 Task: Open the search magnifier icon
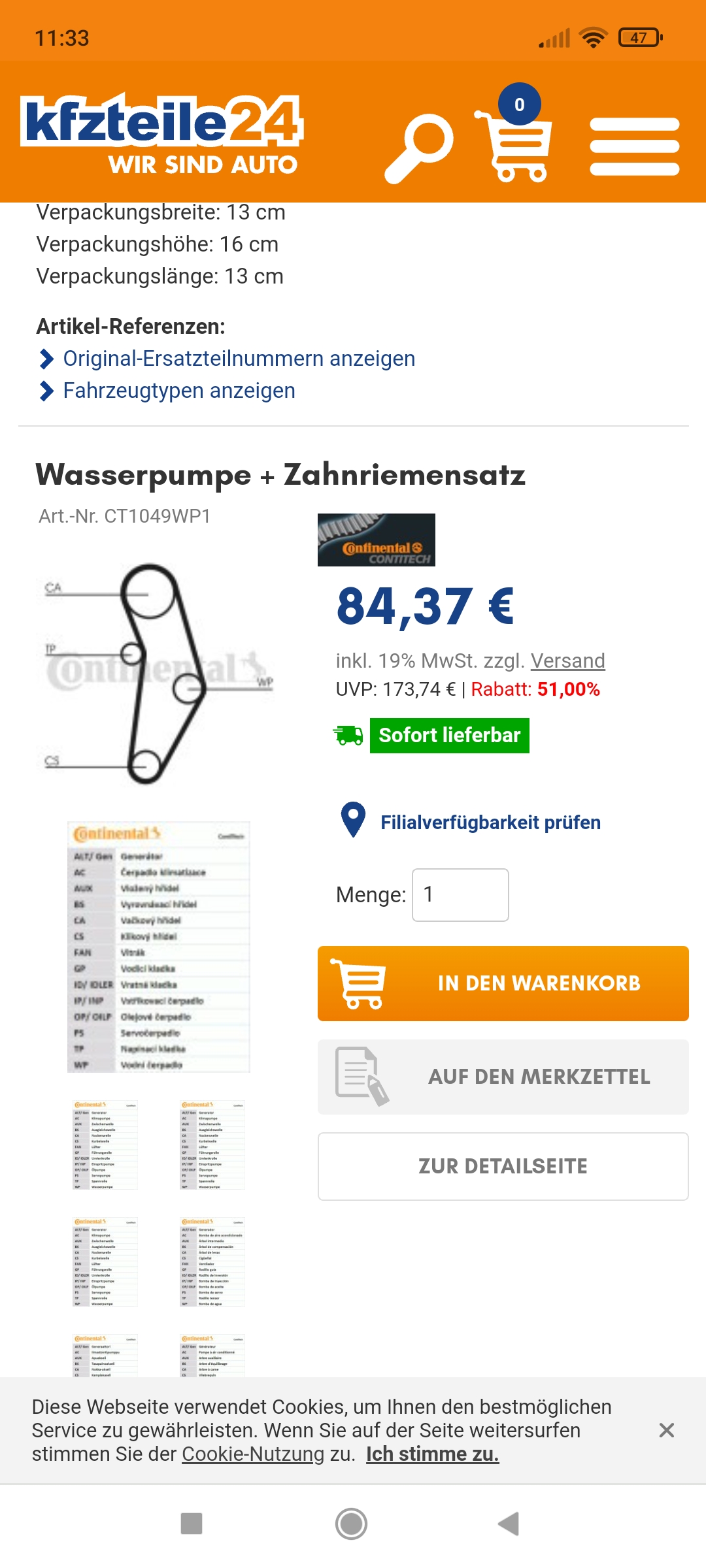419,147
